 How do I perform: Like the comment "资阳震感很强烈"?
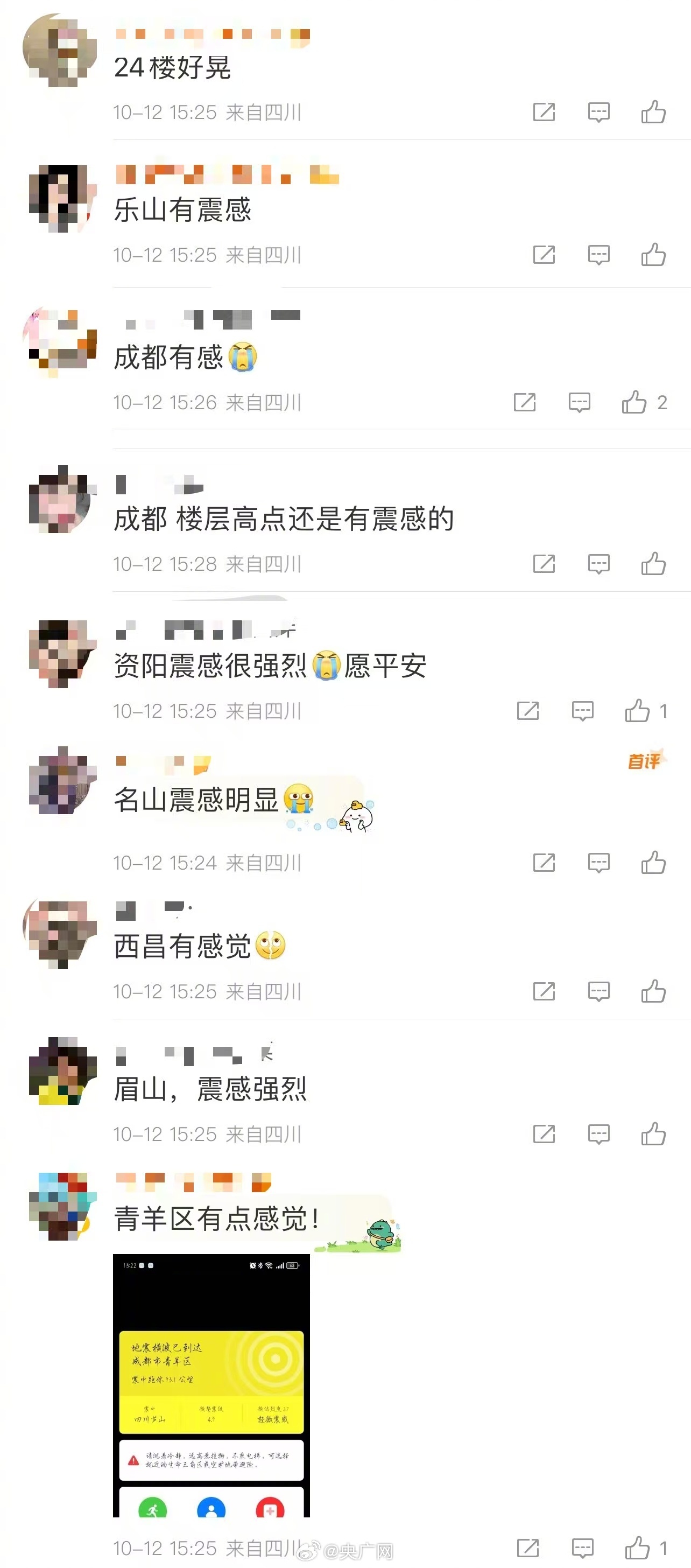638,710
